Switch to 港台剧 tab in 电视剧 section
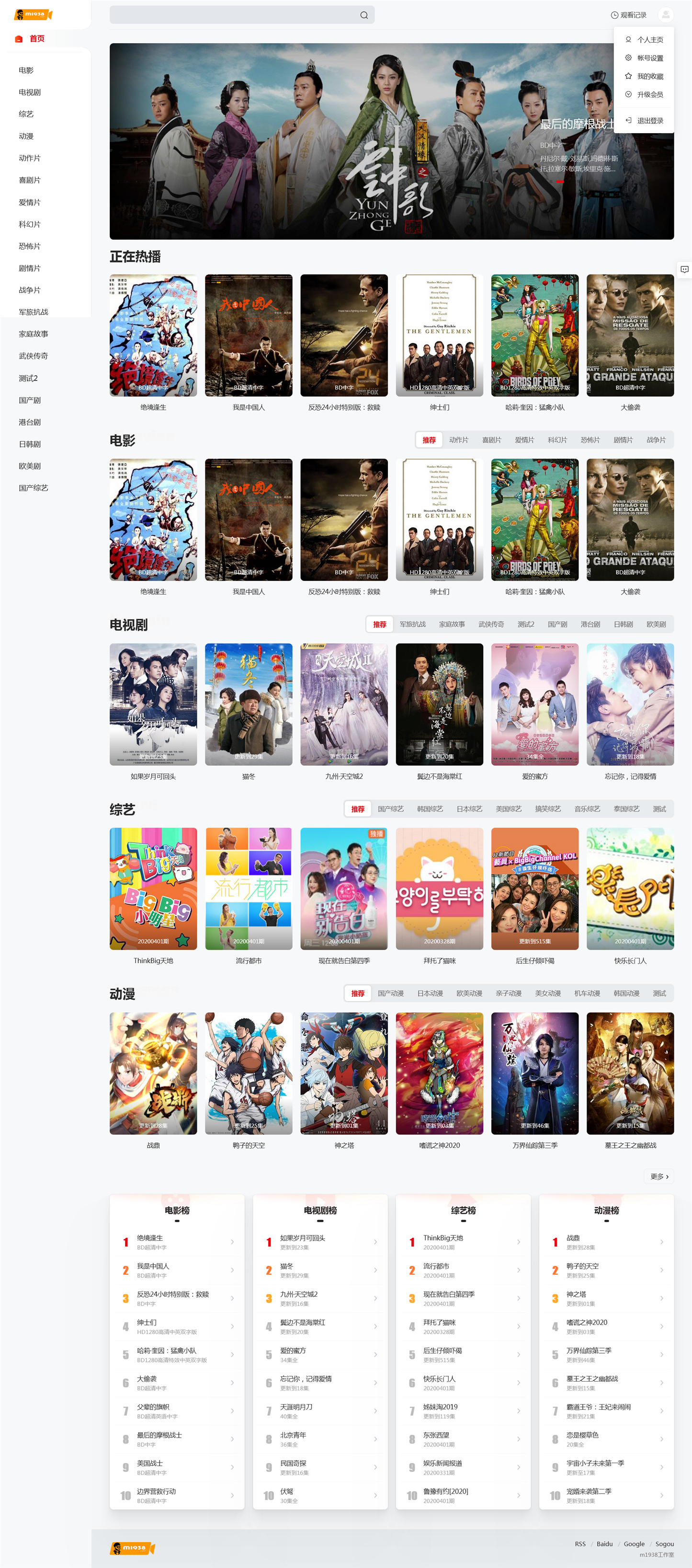 click(590, 624)
